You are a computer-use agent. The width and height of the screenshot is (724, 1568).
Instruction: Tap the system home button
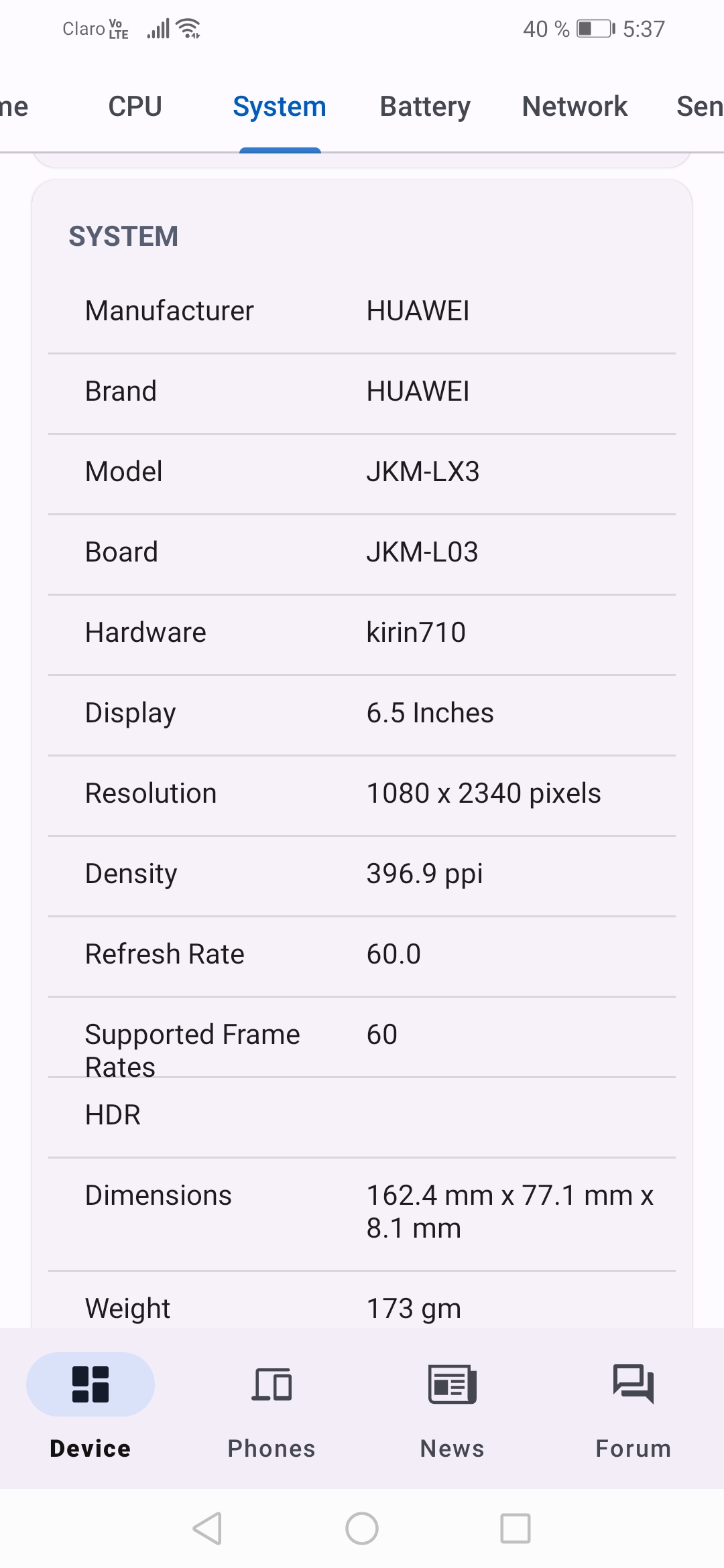click(362, 1528)
